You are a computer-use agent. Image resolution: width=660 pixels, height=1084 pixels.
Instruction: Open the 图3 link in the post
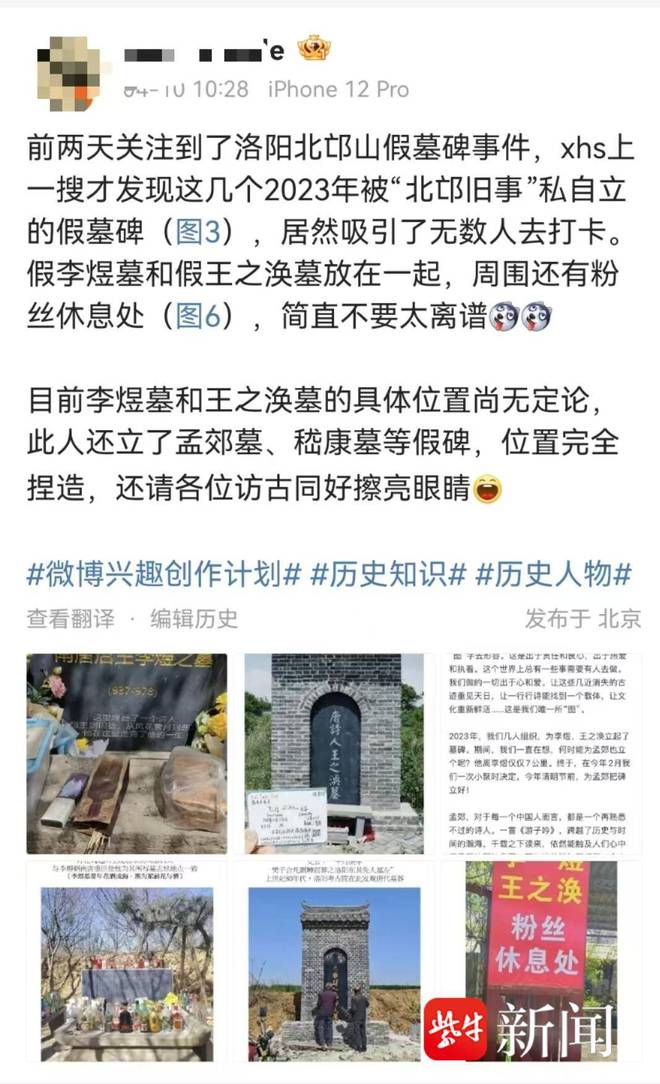[x=198, y=231]
